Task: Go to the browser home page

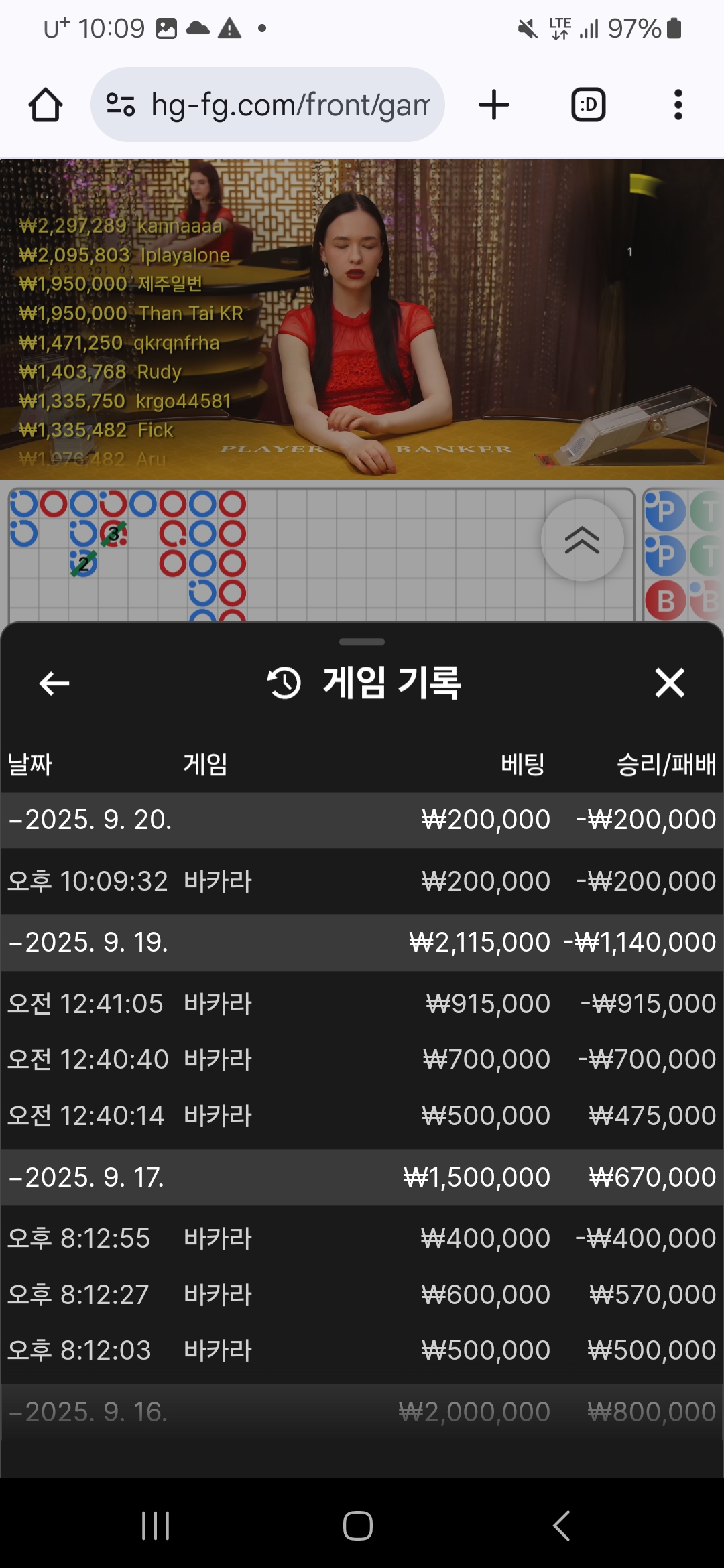Action: 46,105
